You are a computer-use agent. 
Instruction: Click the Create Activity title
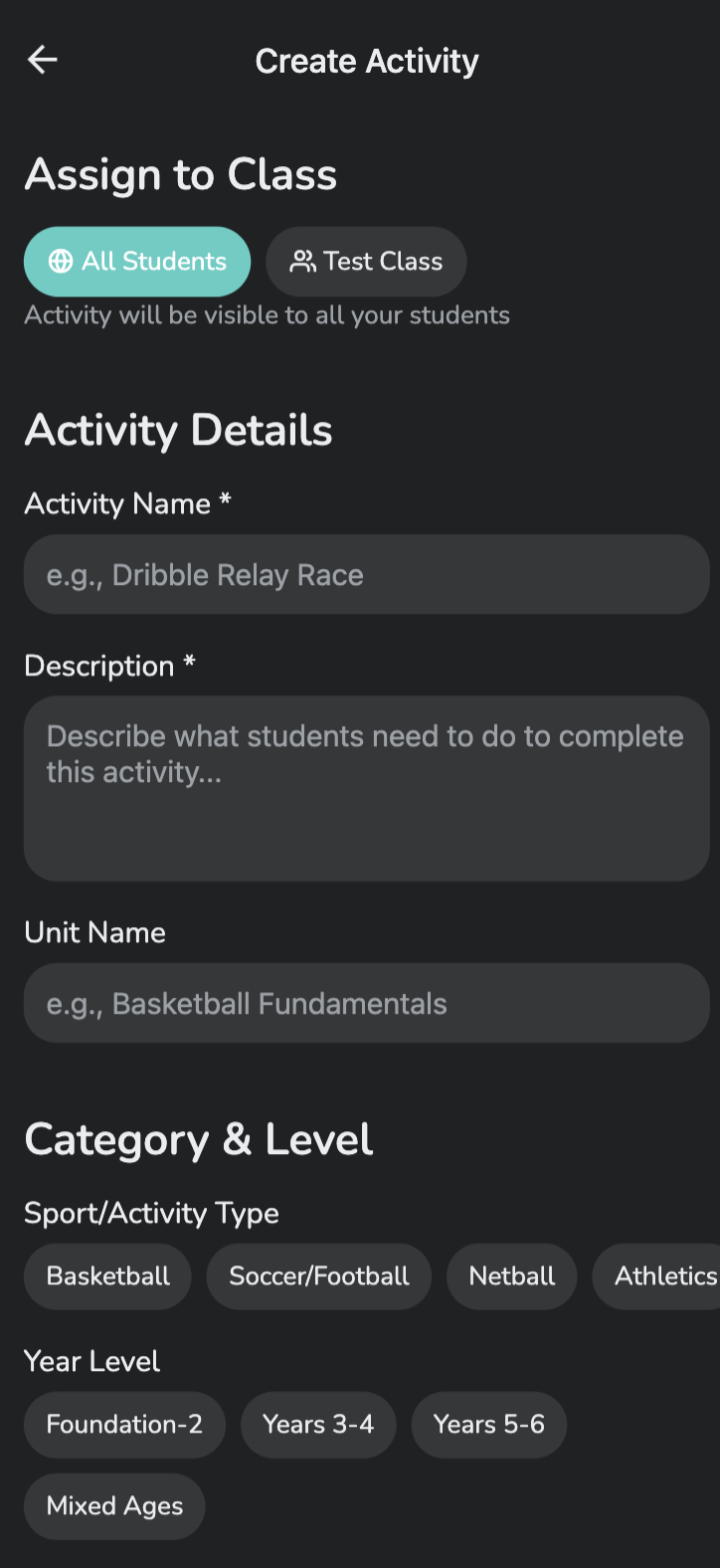click(x=366, y=61)
